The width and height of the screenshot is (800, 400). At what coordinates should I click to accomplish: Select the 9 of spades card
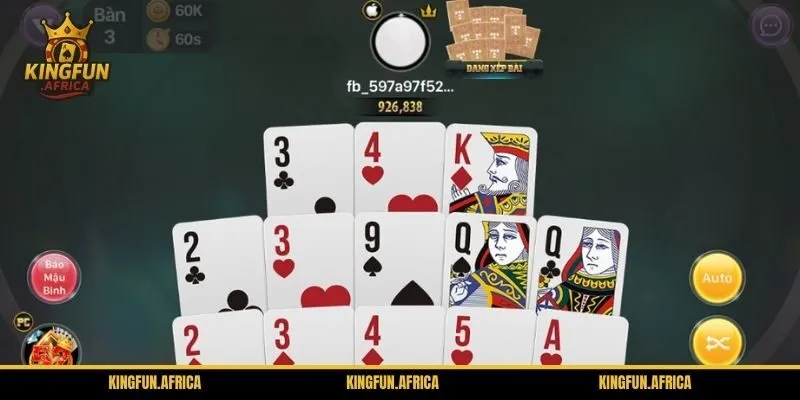coord(398,262)
